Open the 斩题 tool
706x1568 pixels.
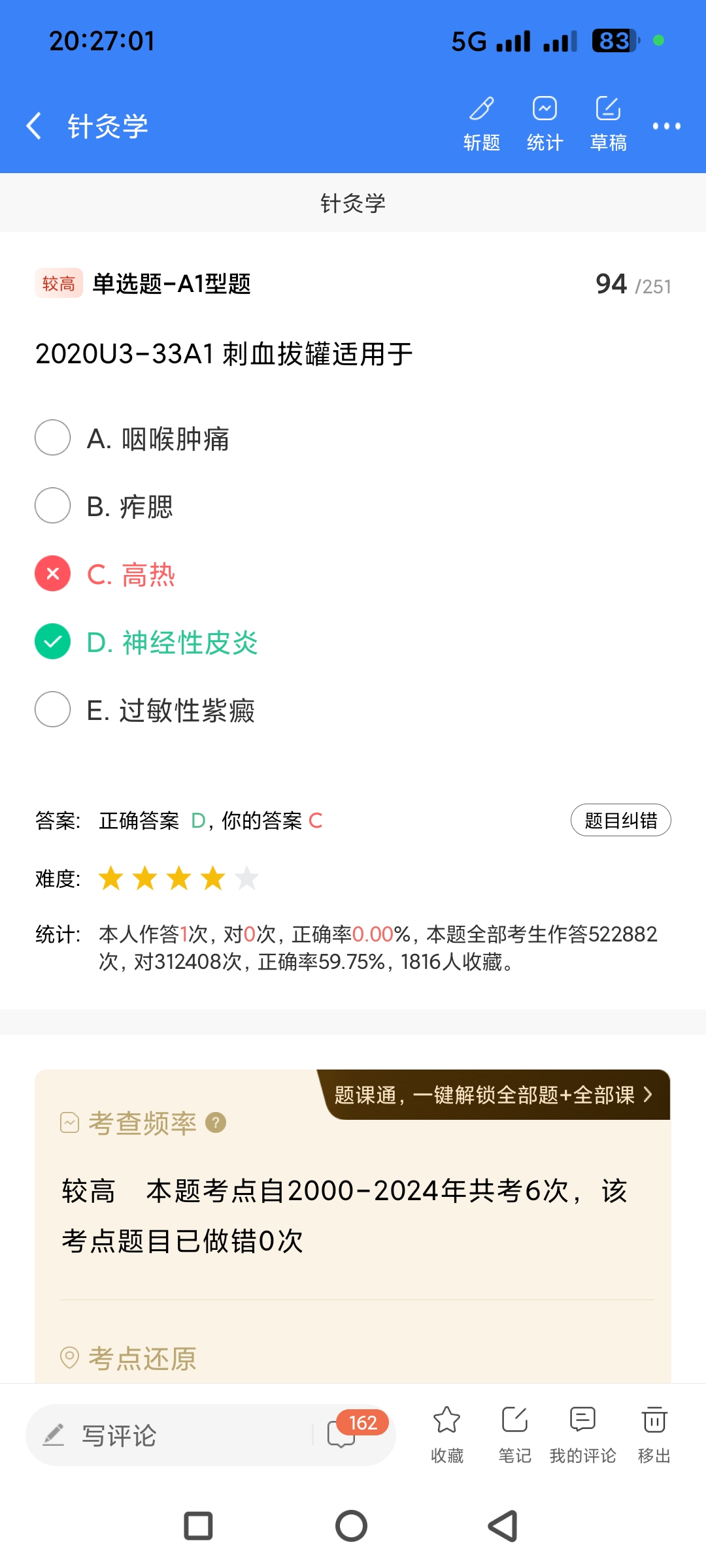[x=482, y=123]
